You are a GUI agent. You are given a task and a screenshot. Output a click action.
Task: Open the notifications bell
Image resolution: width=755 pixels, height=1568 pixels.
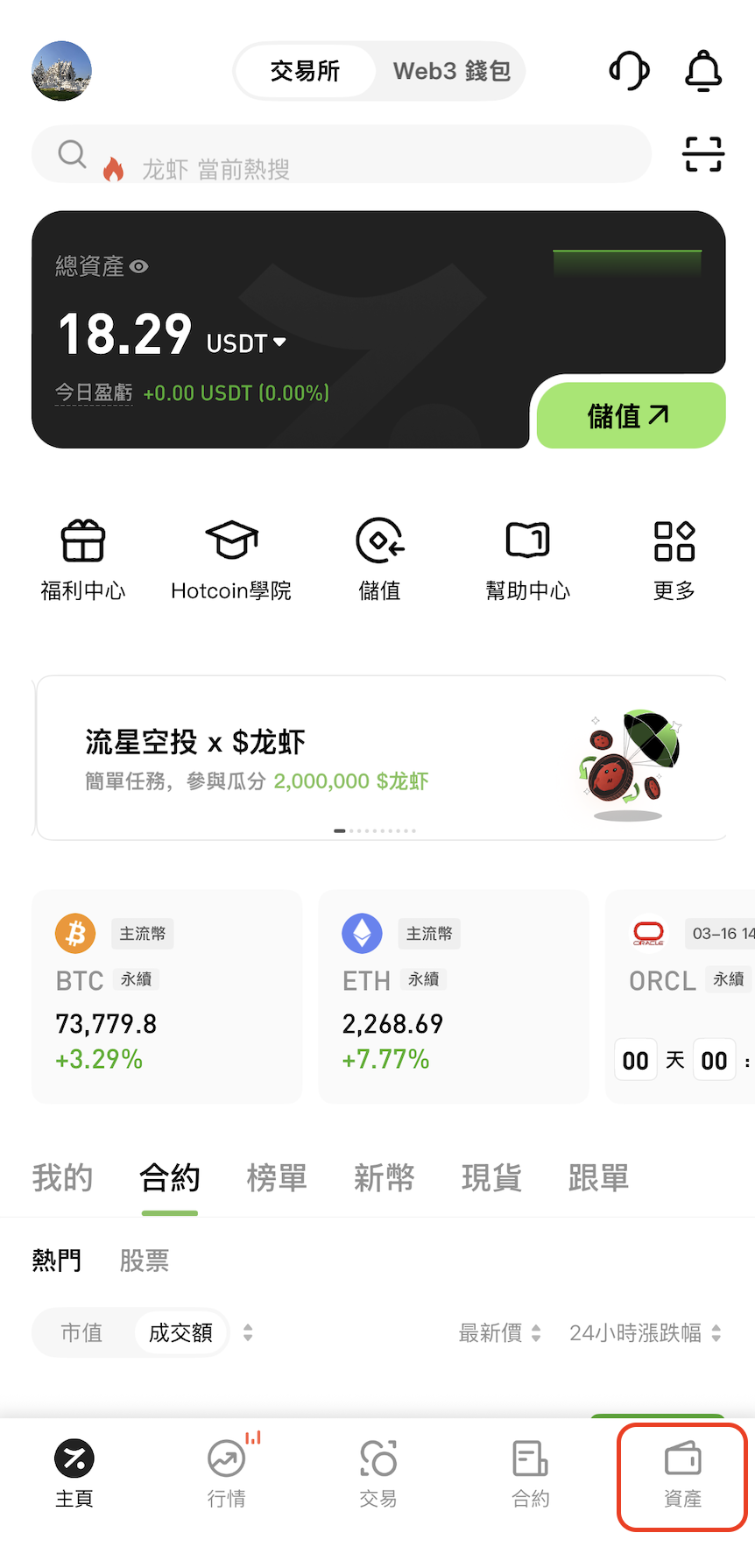click(x=702, y=71)
